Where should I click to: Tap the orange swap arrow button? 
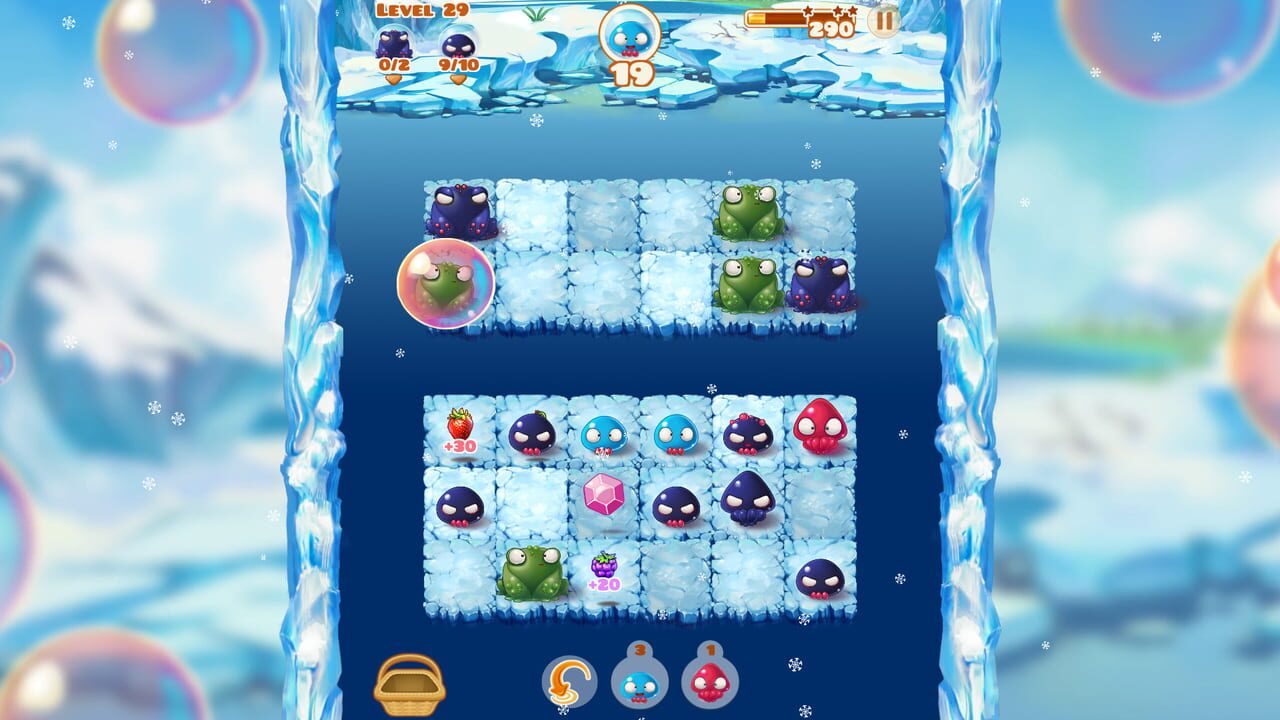(568, 681)
